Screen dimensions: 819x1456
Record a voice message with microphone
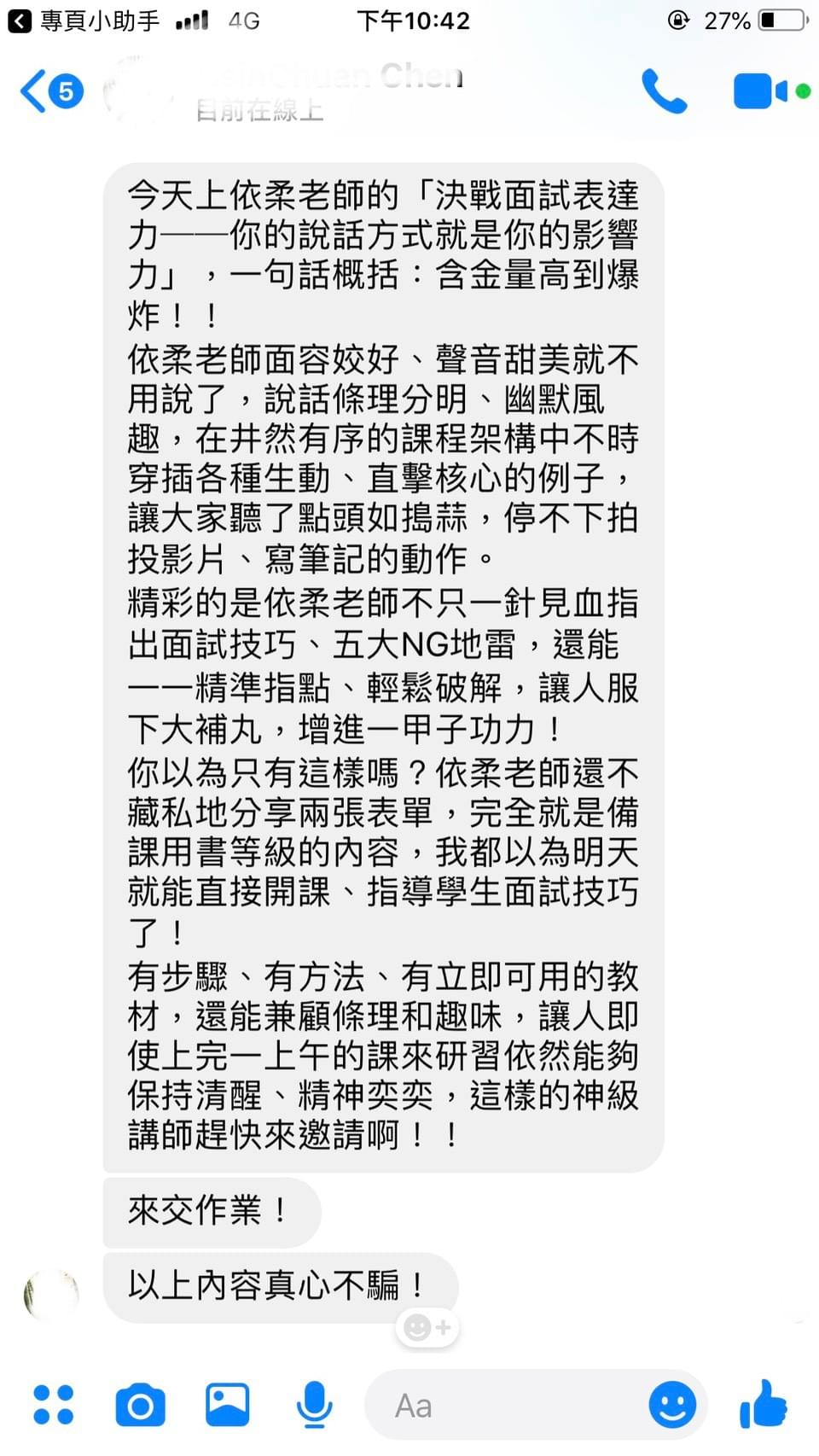(x=315, y=1405)
